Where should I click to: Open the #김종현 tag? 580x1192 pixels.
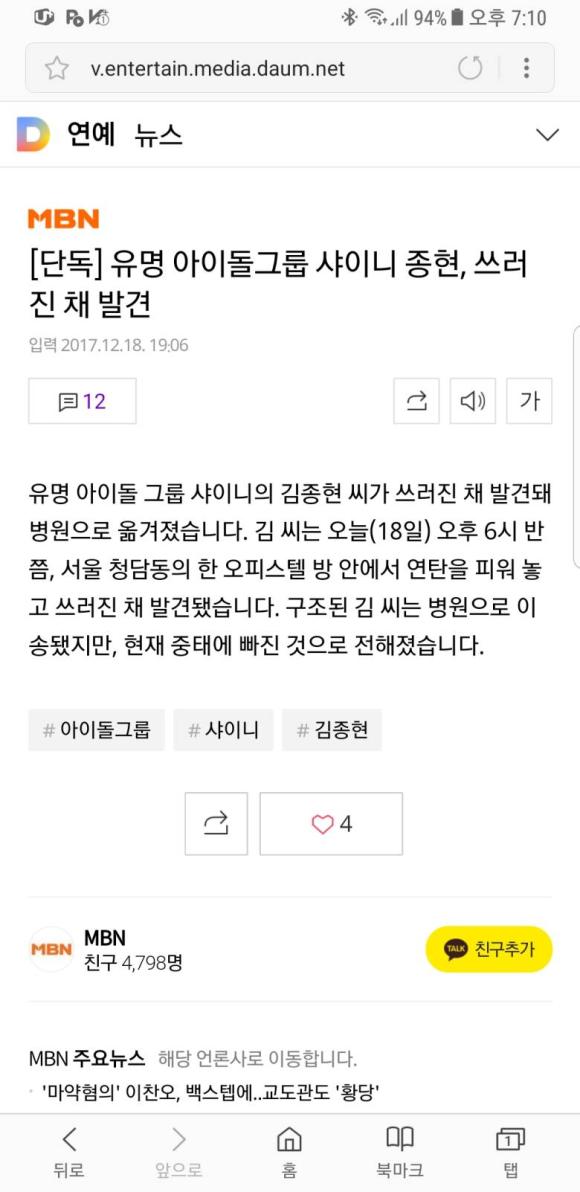[x=332, y=730]
